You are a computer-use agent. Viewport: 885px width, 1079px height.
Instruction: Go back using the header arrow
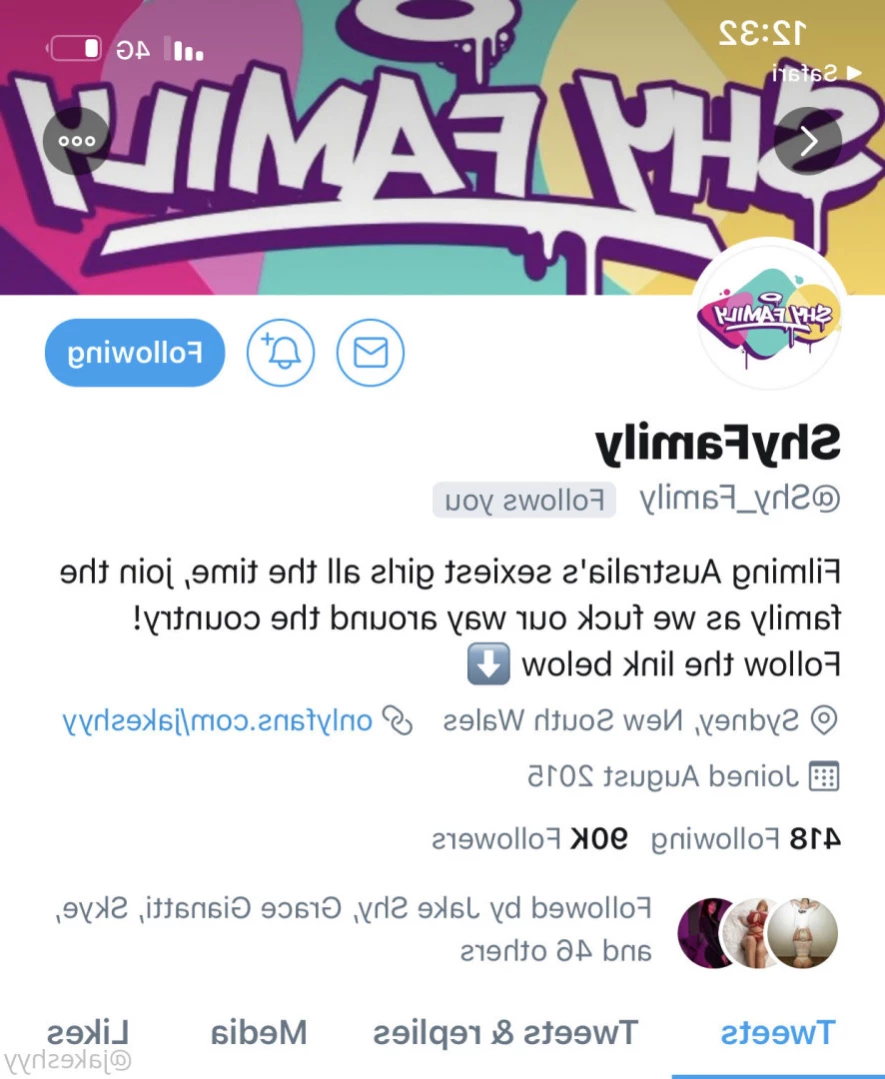tap(808, 141)
